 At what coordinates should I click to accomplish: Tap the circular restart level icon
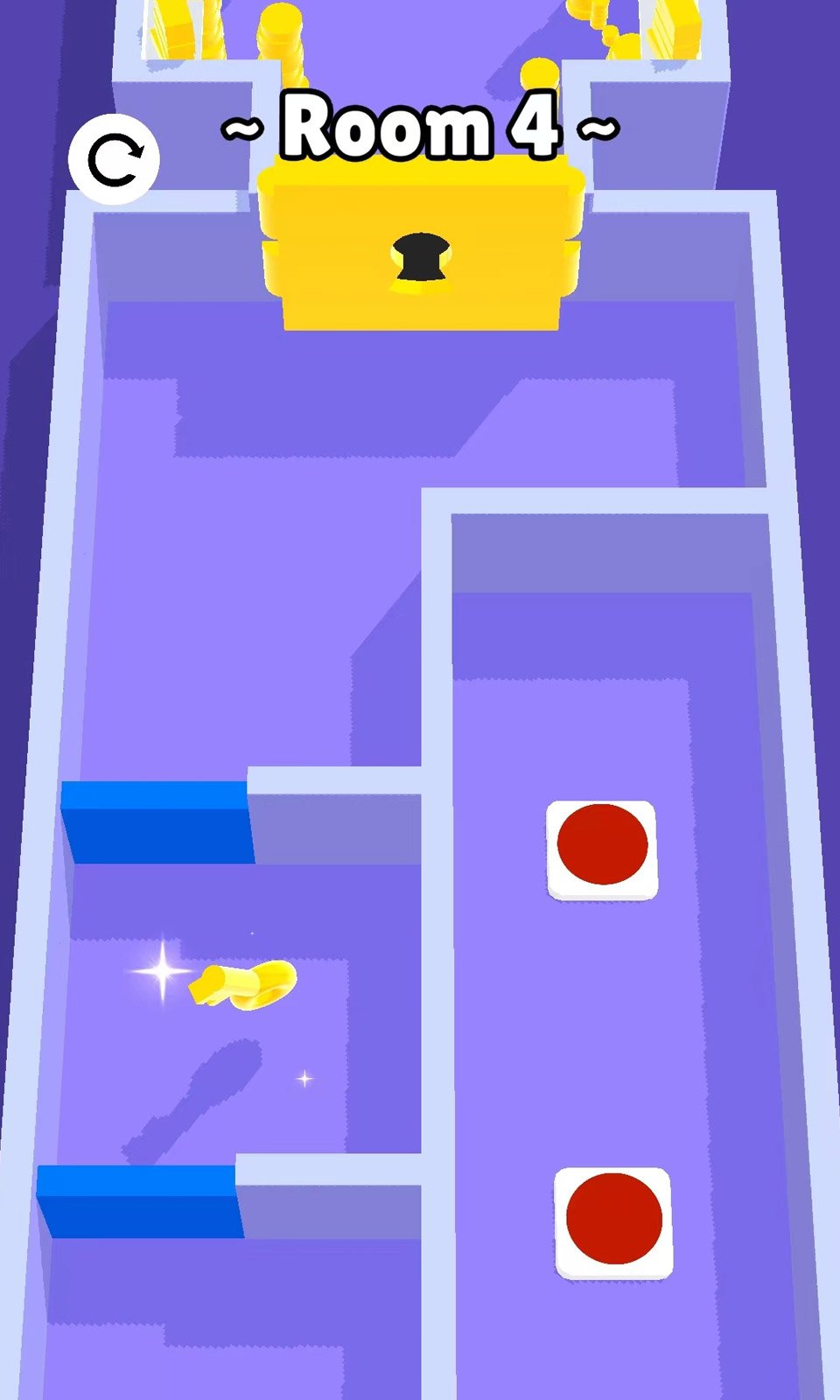[115, 159]
